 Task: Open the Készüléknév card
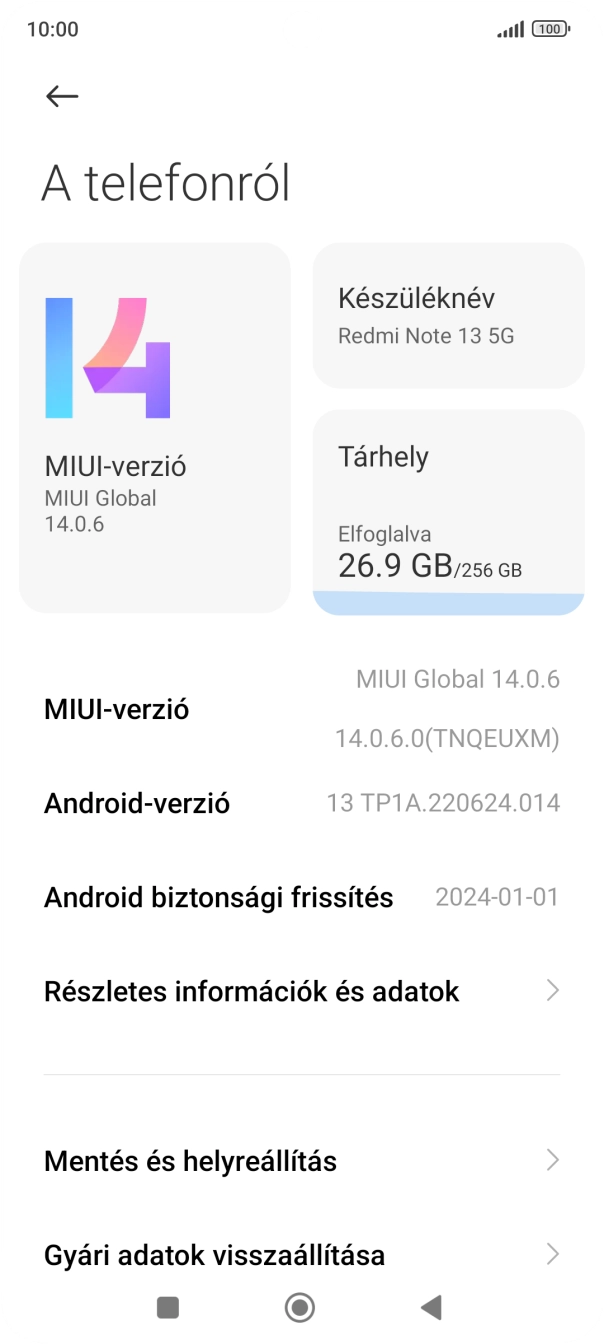pyautogui.click(x=448, y=315)
